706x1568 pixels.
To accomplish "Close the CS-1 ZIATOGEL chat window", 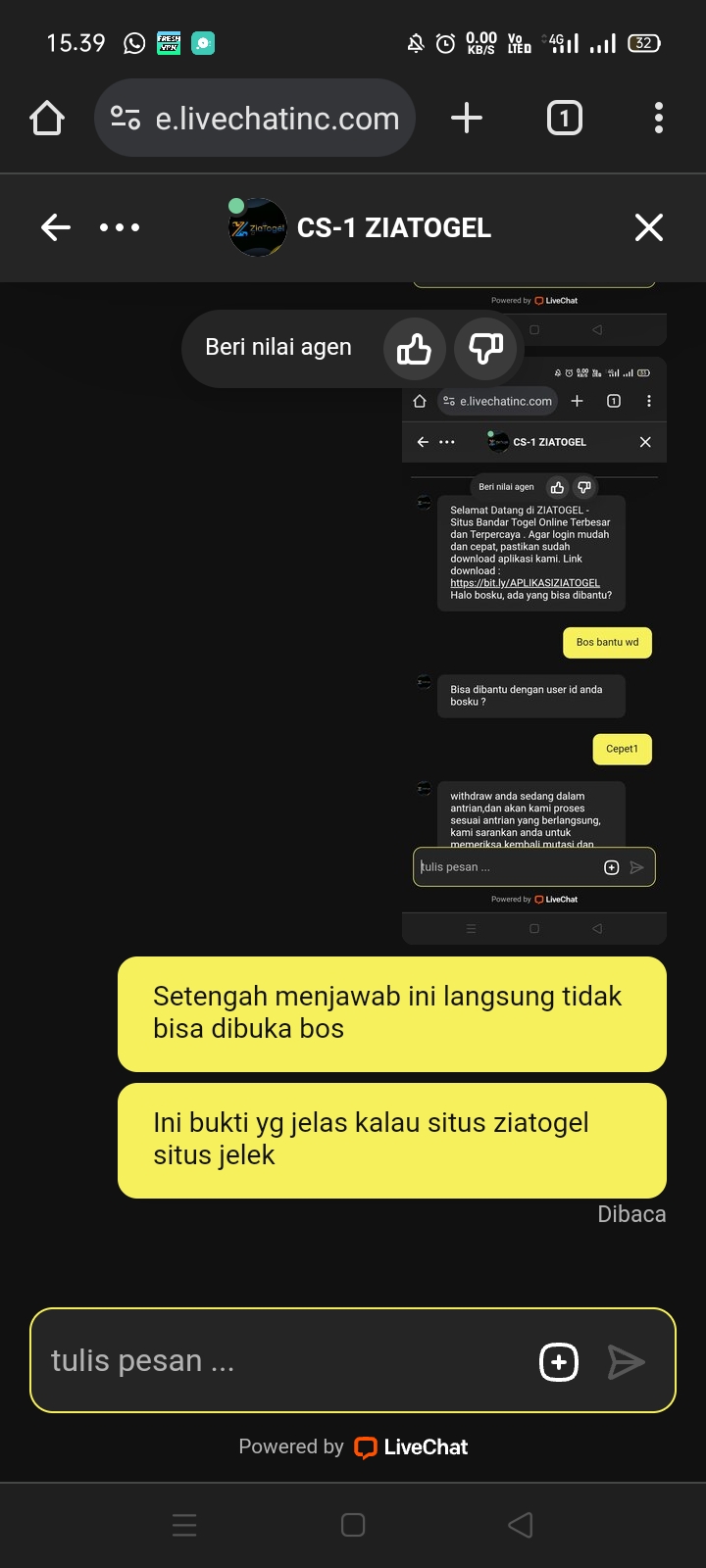I will click(x=648, y=227).
